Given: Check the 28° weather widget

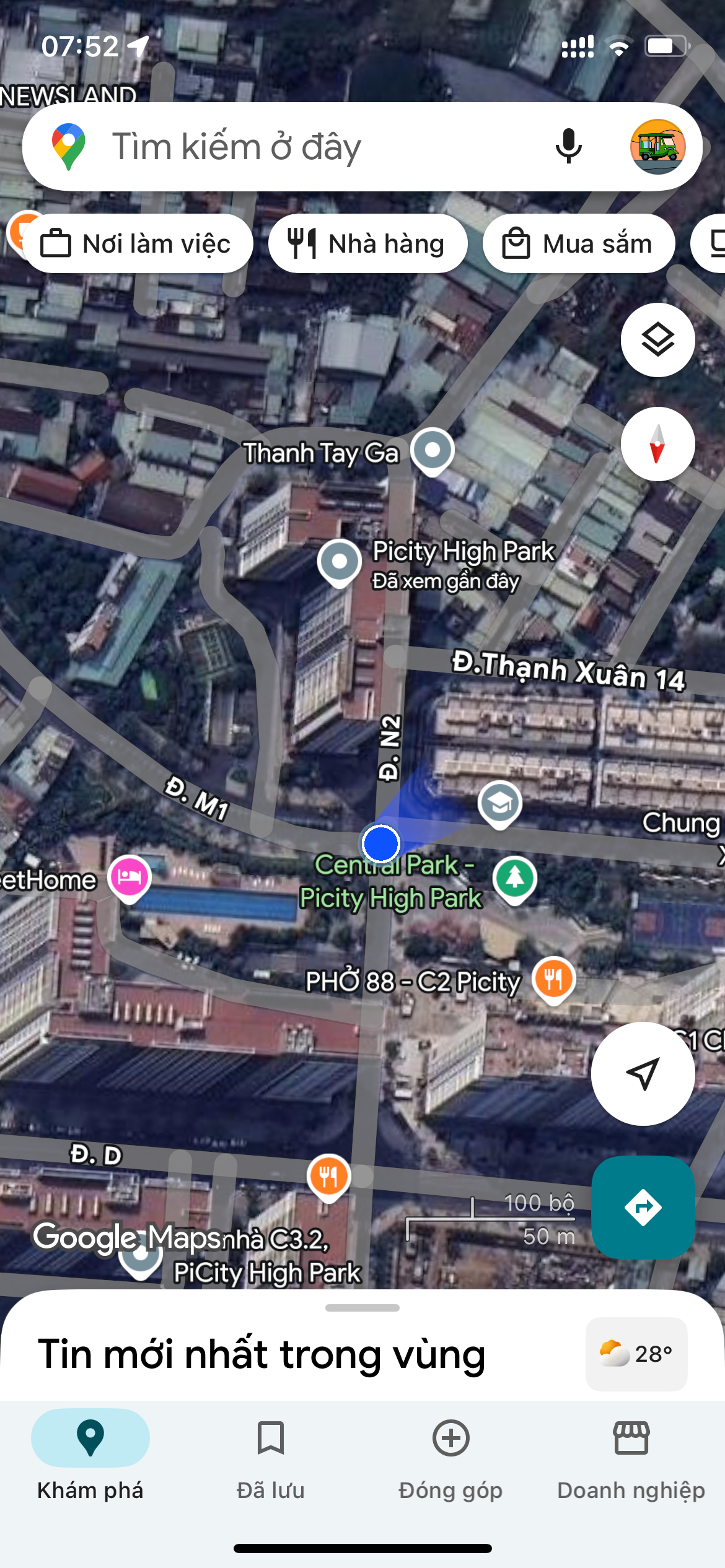Looking at the screenshot, I should point(636,1354).
